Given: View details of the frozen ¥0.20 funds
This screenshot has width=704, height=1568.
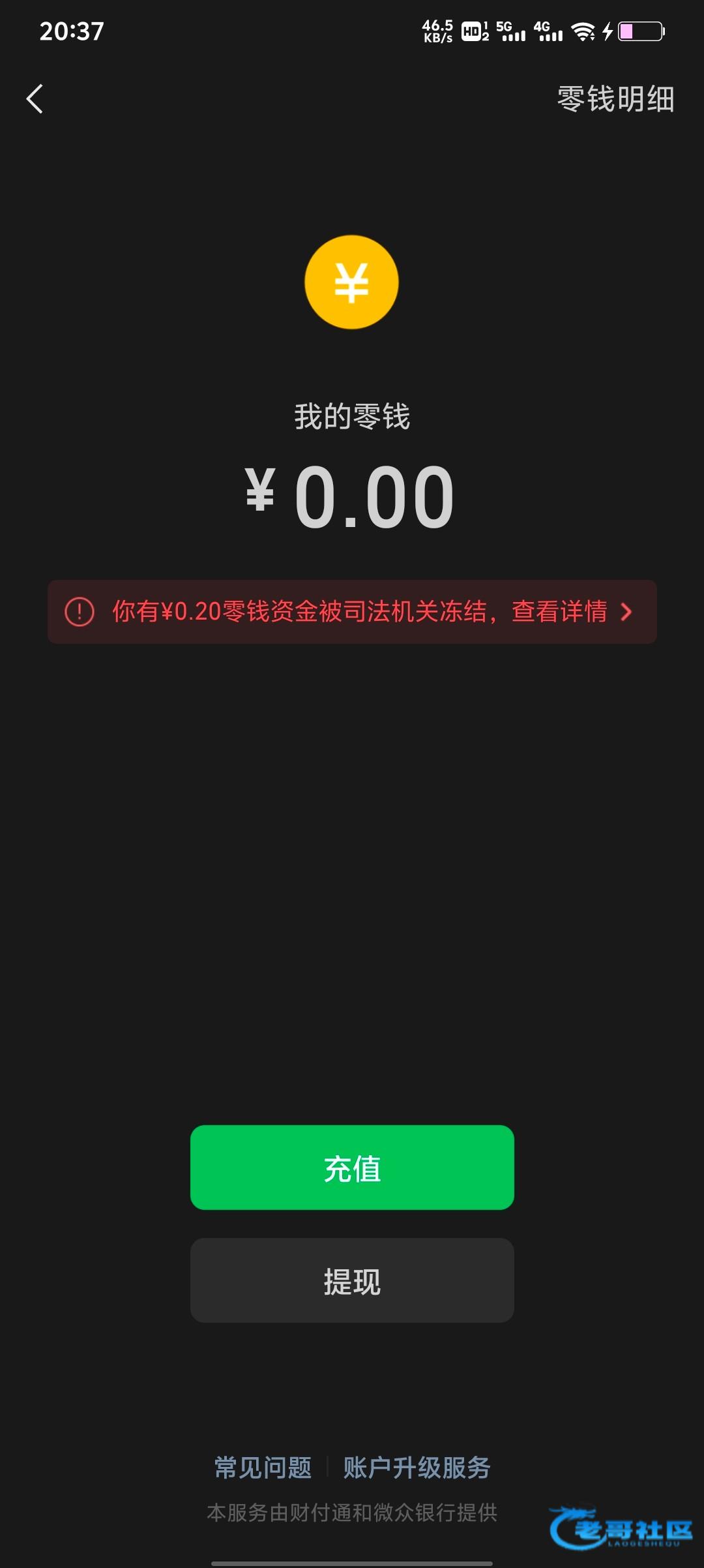Looking at the screenshot, I should pyautogui.click(x=352, y=612).
